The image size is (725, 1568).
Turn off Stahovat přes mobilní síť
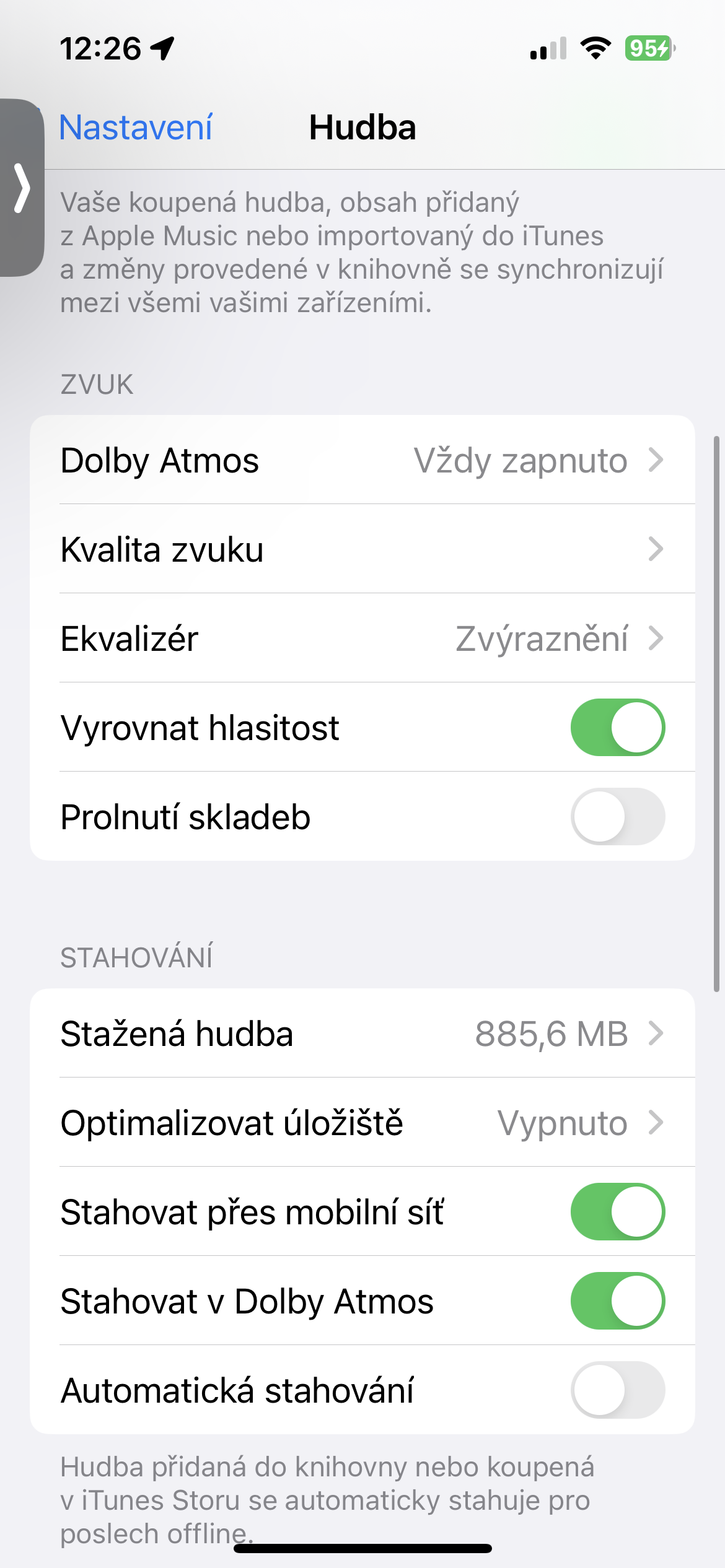point(617,1212)
